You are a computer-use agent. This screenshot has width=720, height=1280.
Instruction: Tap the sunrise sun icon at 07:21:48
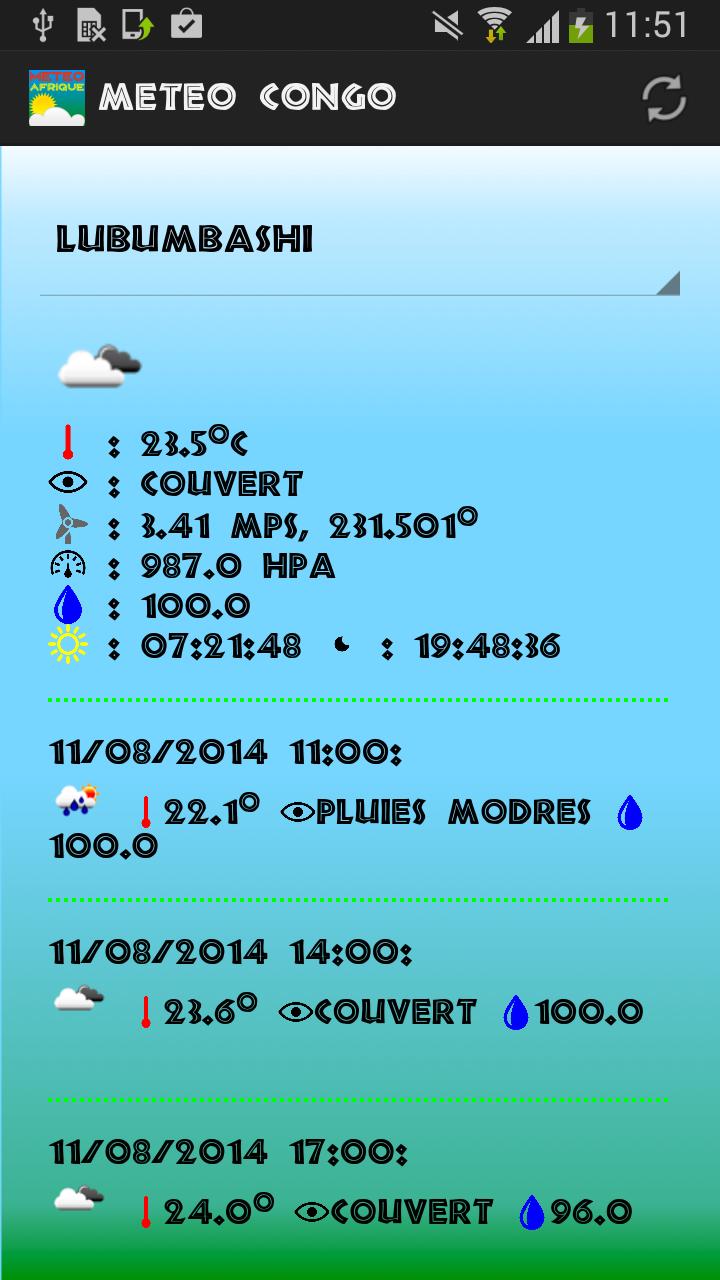click(66, 647)
